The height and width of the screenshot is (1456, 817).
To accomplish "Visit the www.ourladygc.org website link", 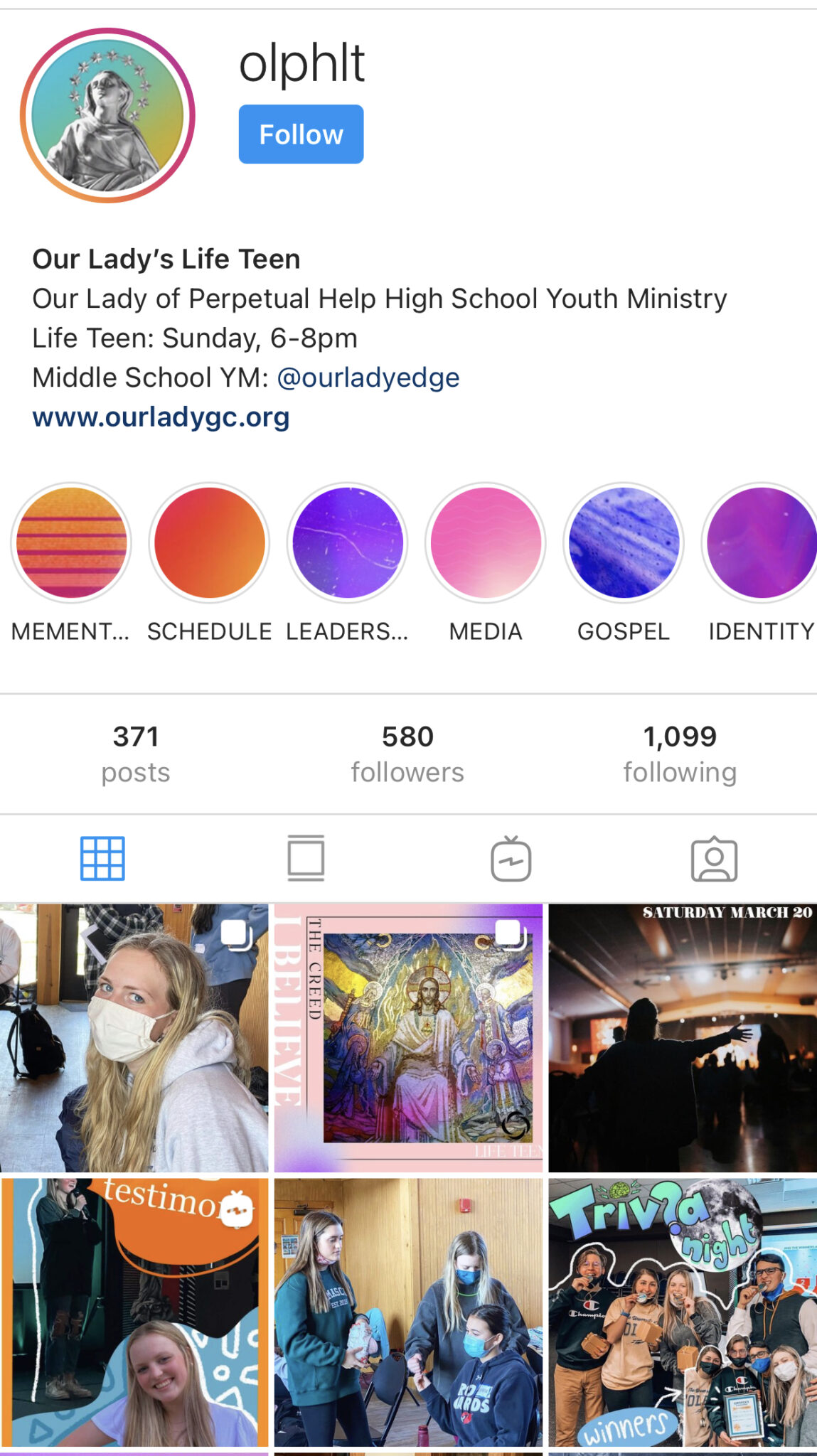I will 161,417.
